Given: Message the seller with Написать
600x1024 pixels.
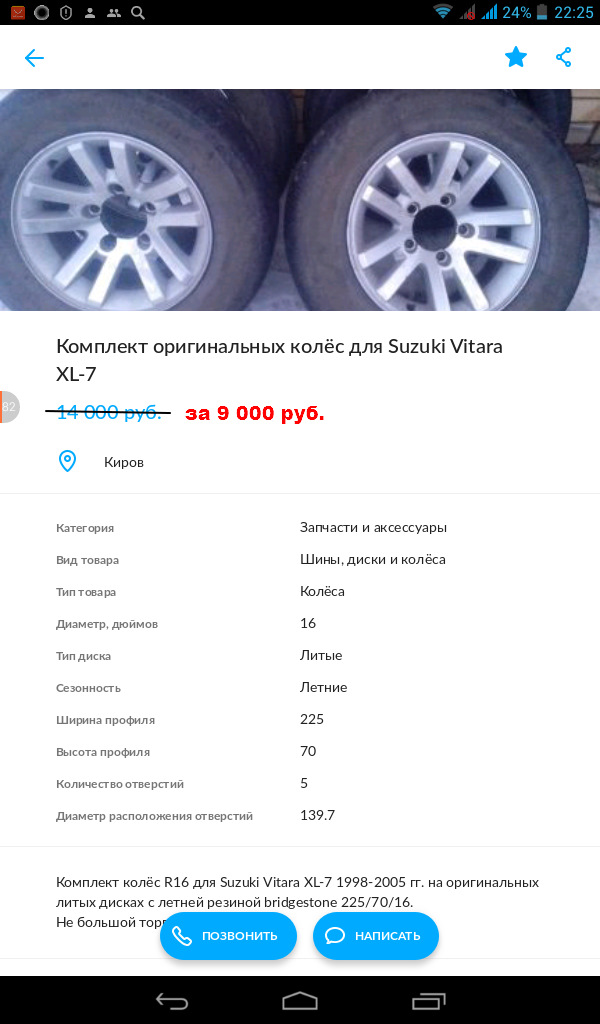Looking at the screenshot, I should (x=375, y=936).
